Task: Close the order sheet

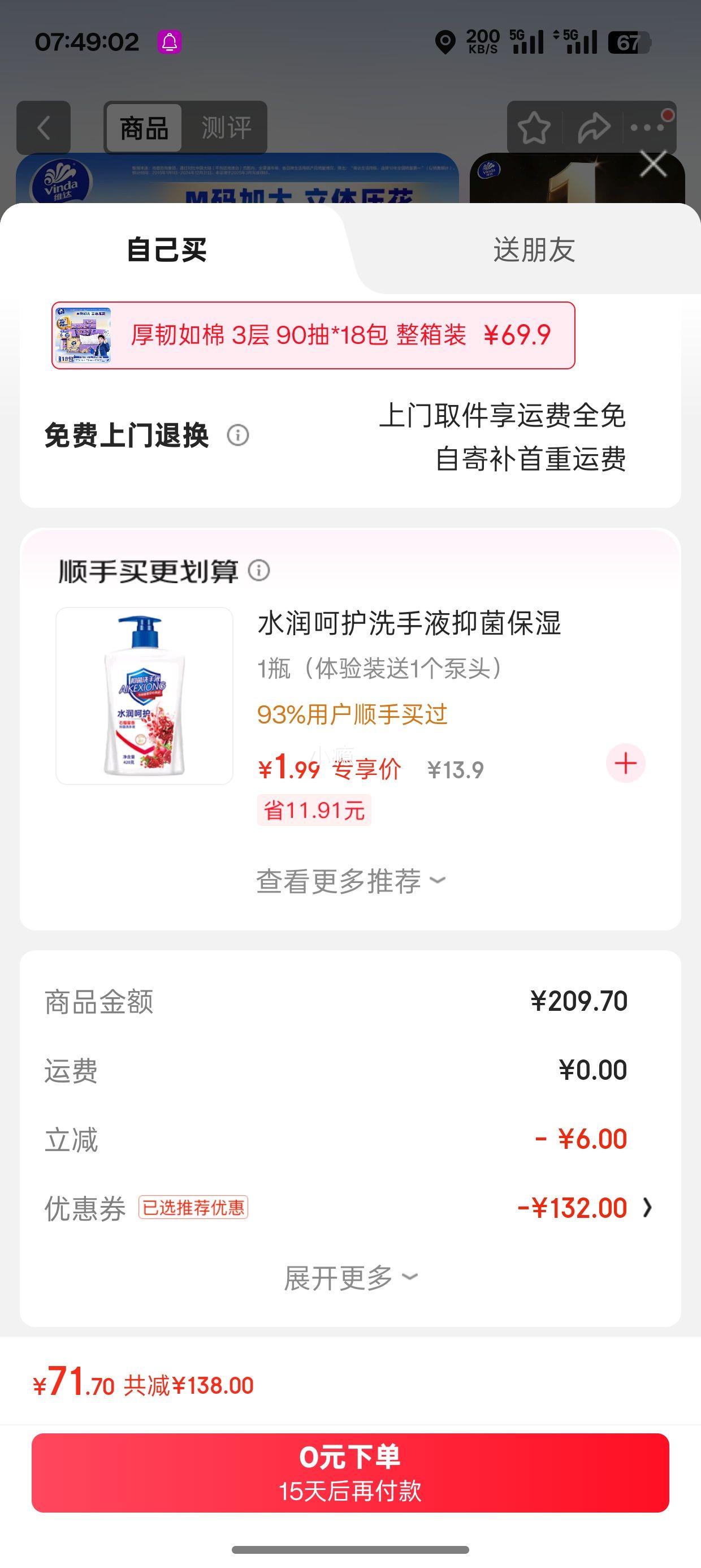Action: tap(654, 165)
